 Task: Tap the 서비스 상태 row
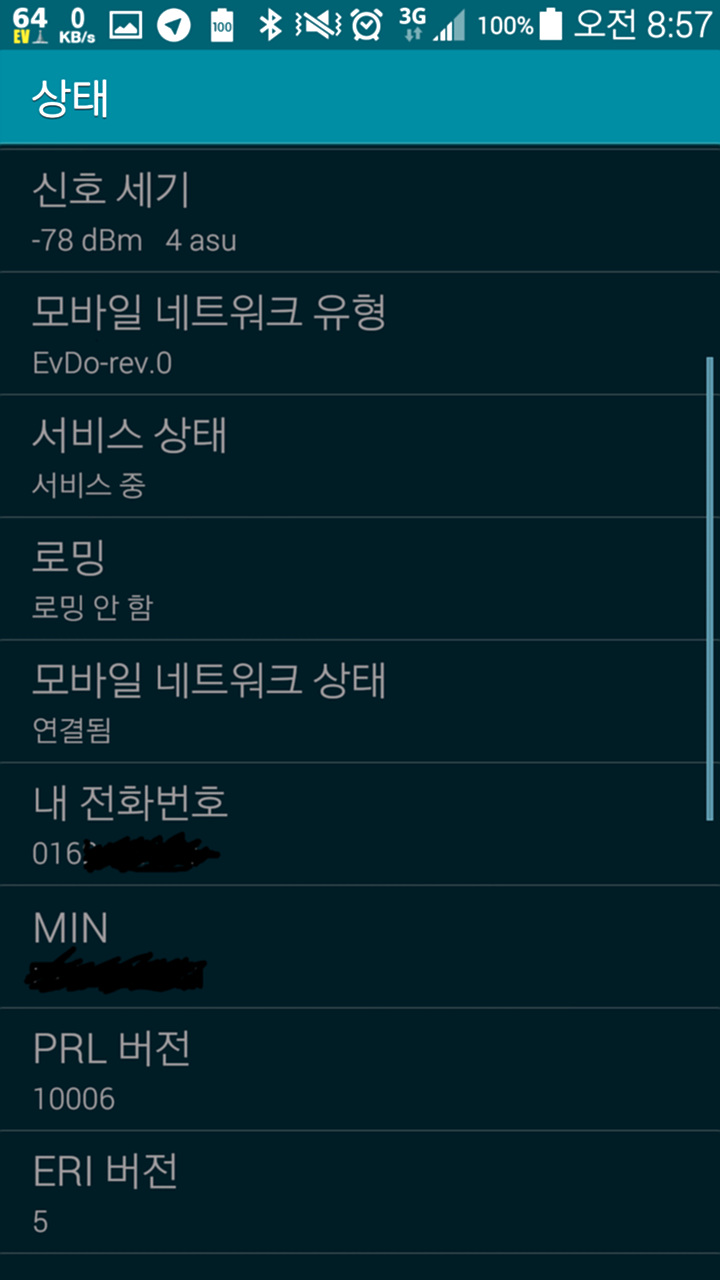coord(360,456)
